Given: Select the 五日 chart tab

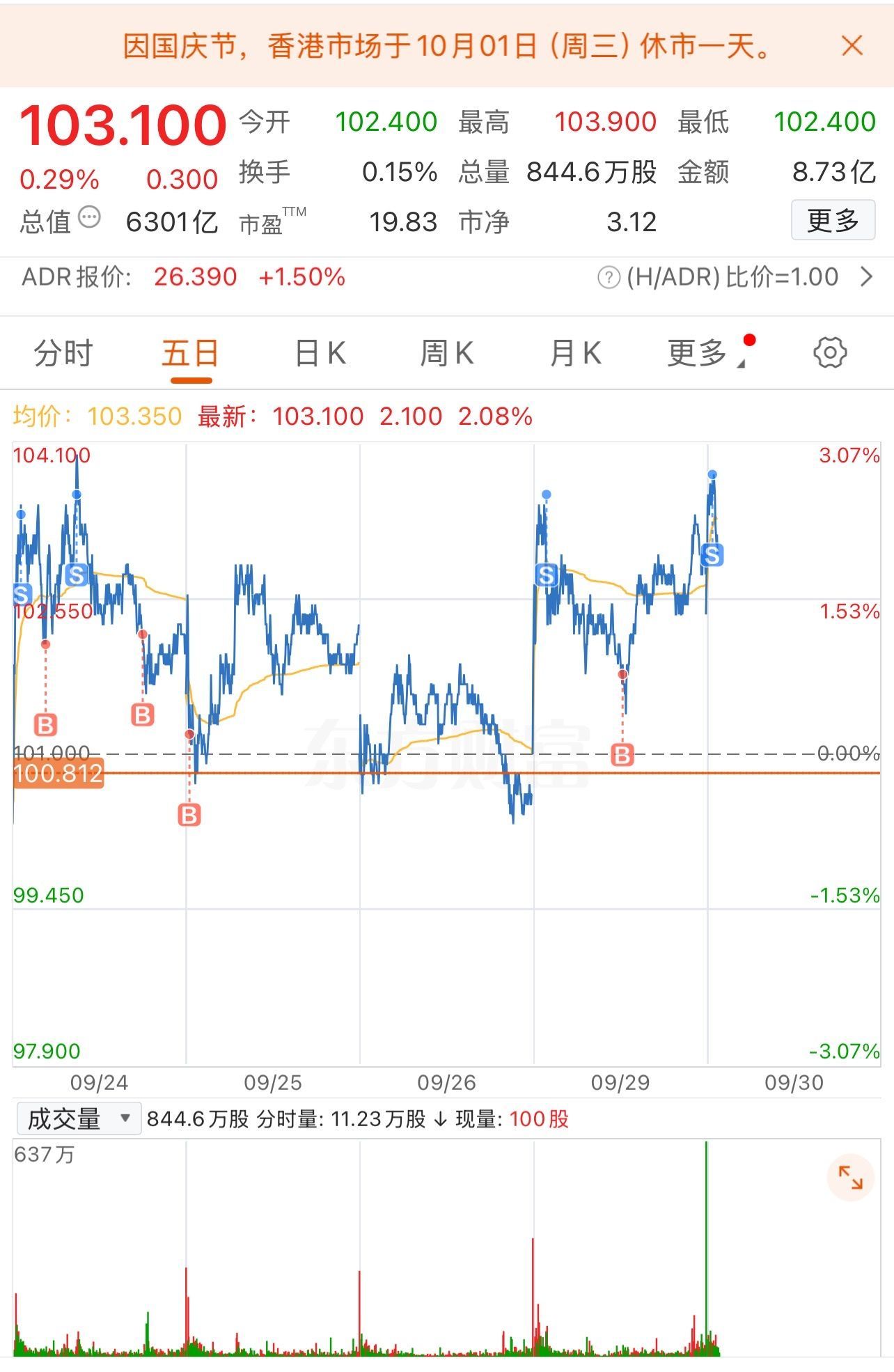Looking at the screenshot, I should 190,353.
